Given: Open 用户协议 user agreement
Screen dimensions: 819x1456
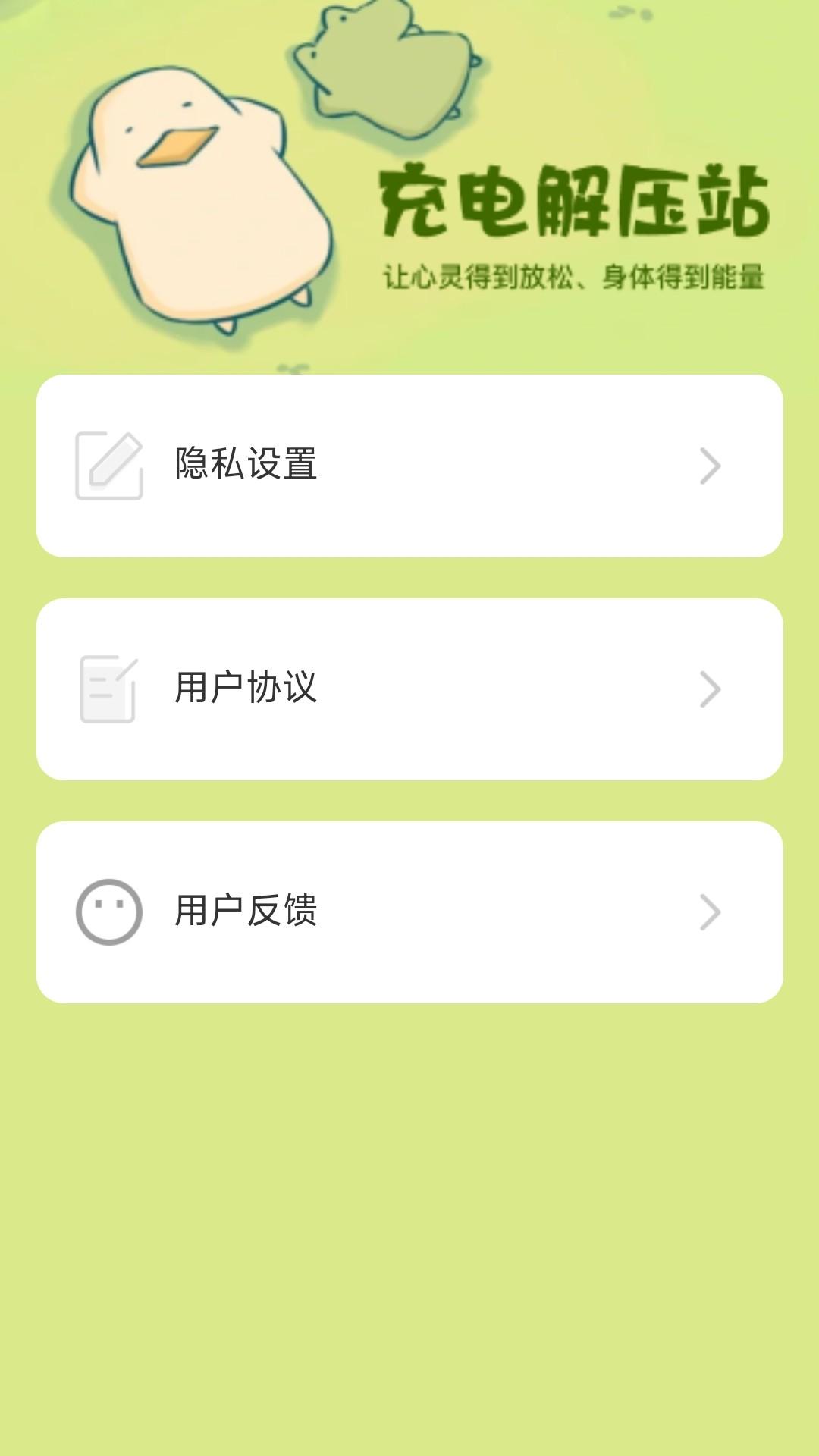Looking at the screenshot, I should [248, 689].
